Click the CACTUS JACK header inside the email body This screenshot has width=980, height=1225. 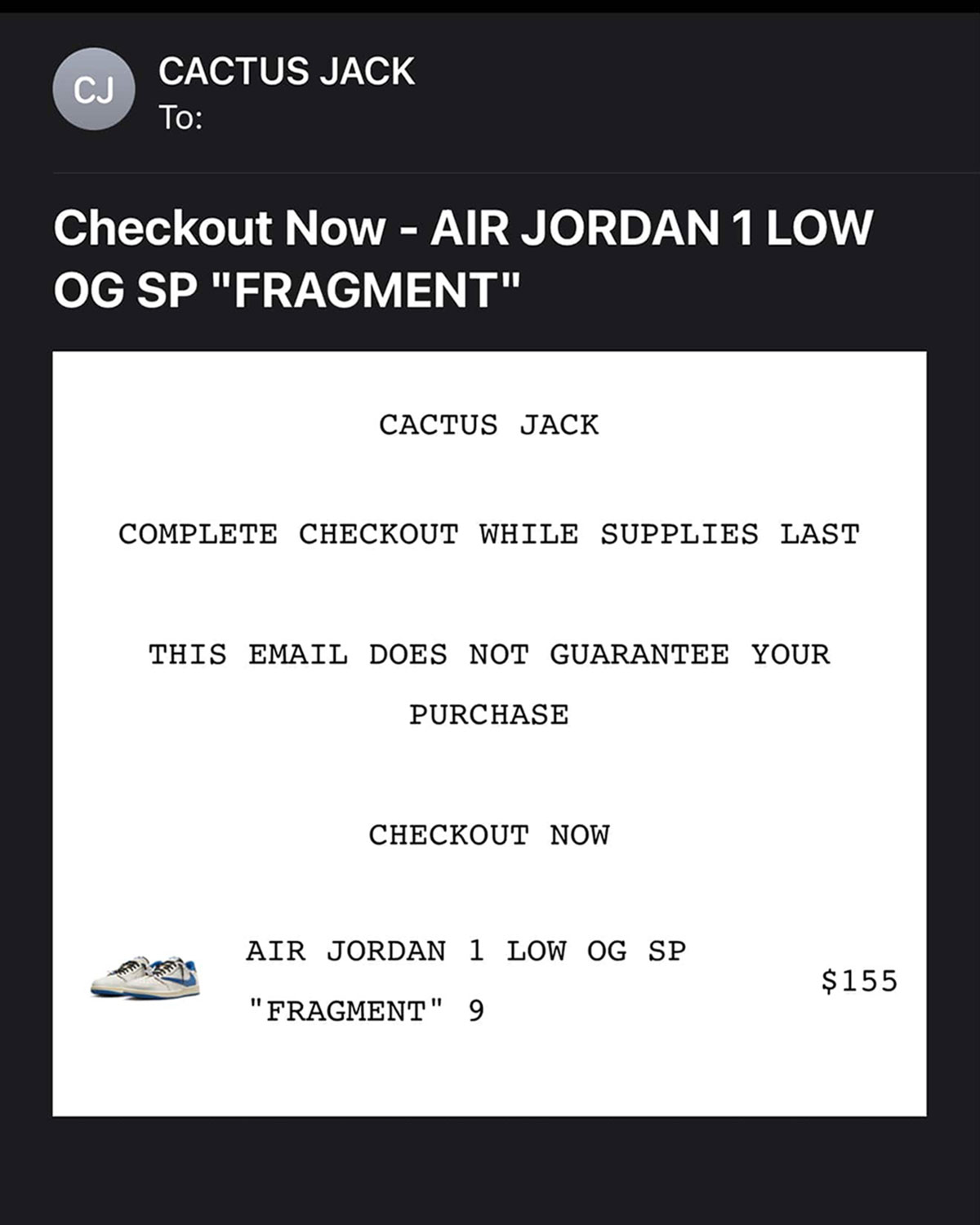[489, 424]
